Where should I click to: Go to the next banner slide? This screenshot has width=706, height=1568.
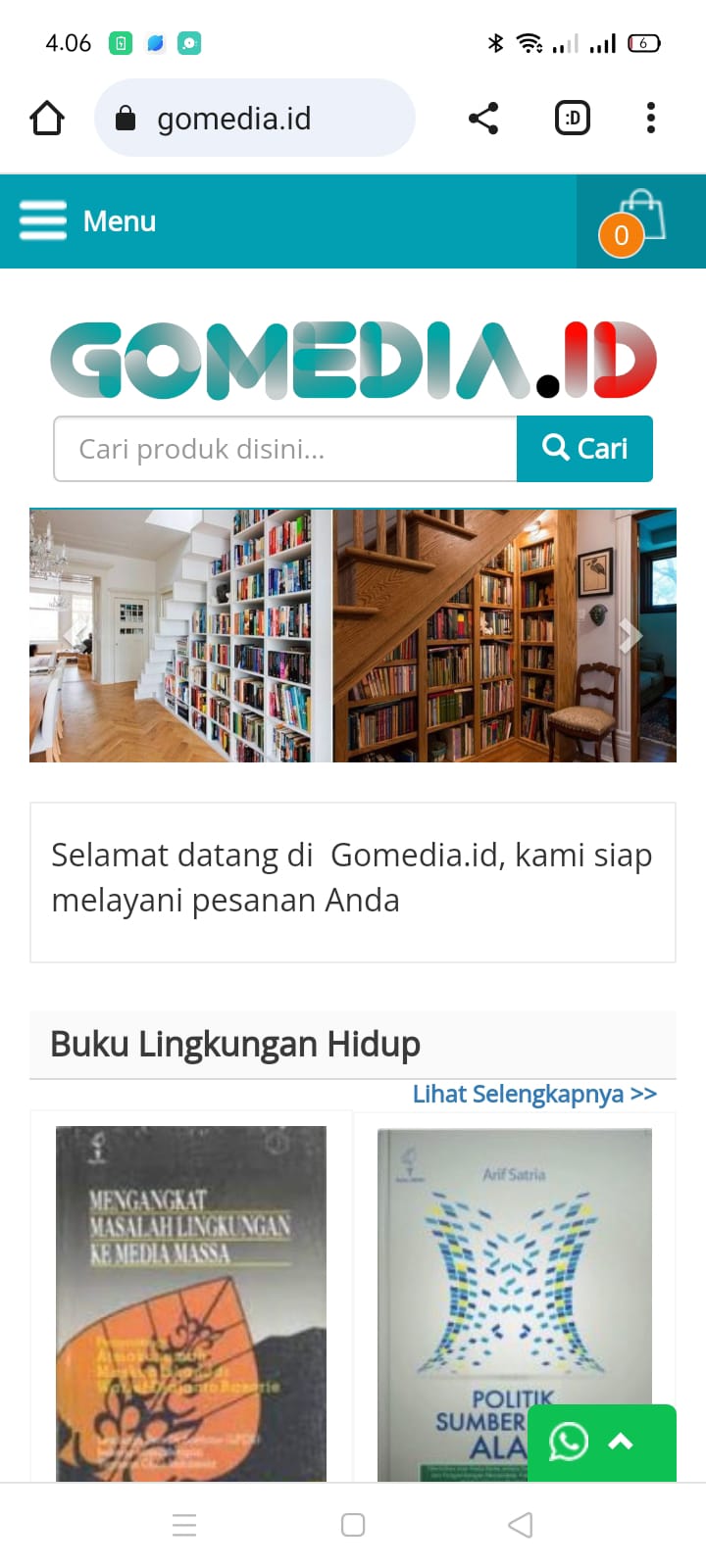(630, 636)
